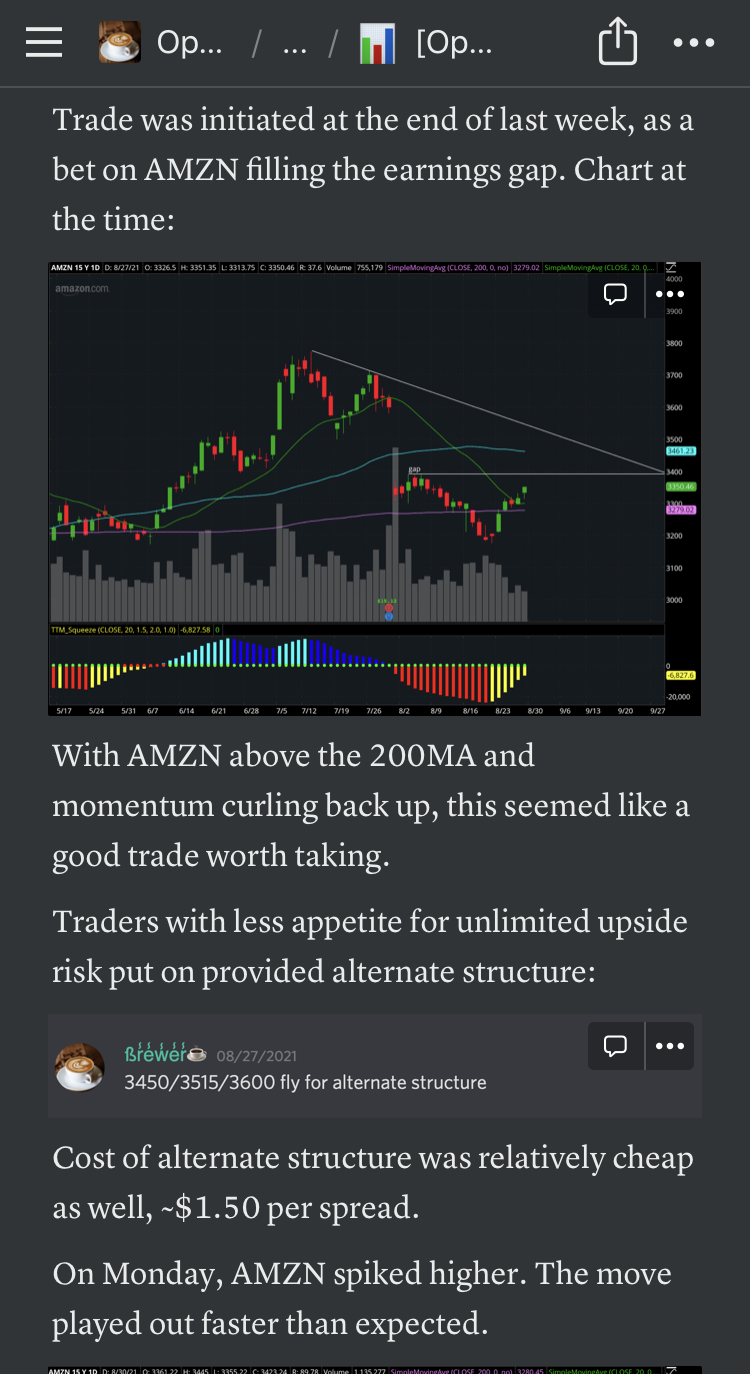Expand the collapsed breadcrumb ellipsis

(294, 43)
